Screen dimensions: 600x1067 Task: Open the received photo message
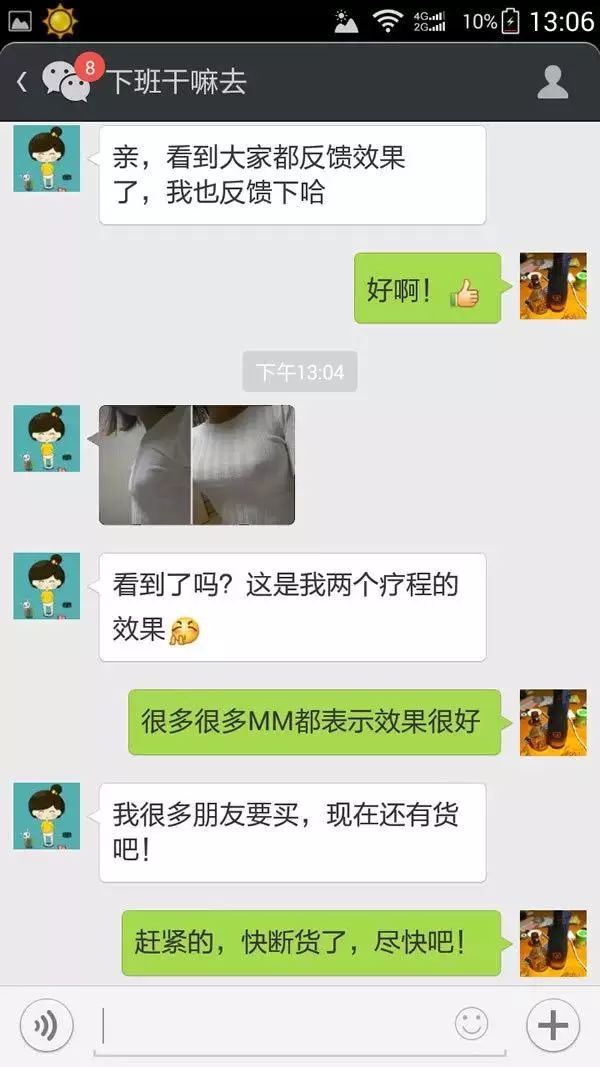pos(197,465)
